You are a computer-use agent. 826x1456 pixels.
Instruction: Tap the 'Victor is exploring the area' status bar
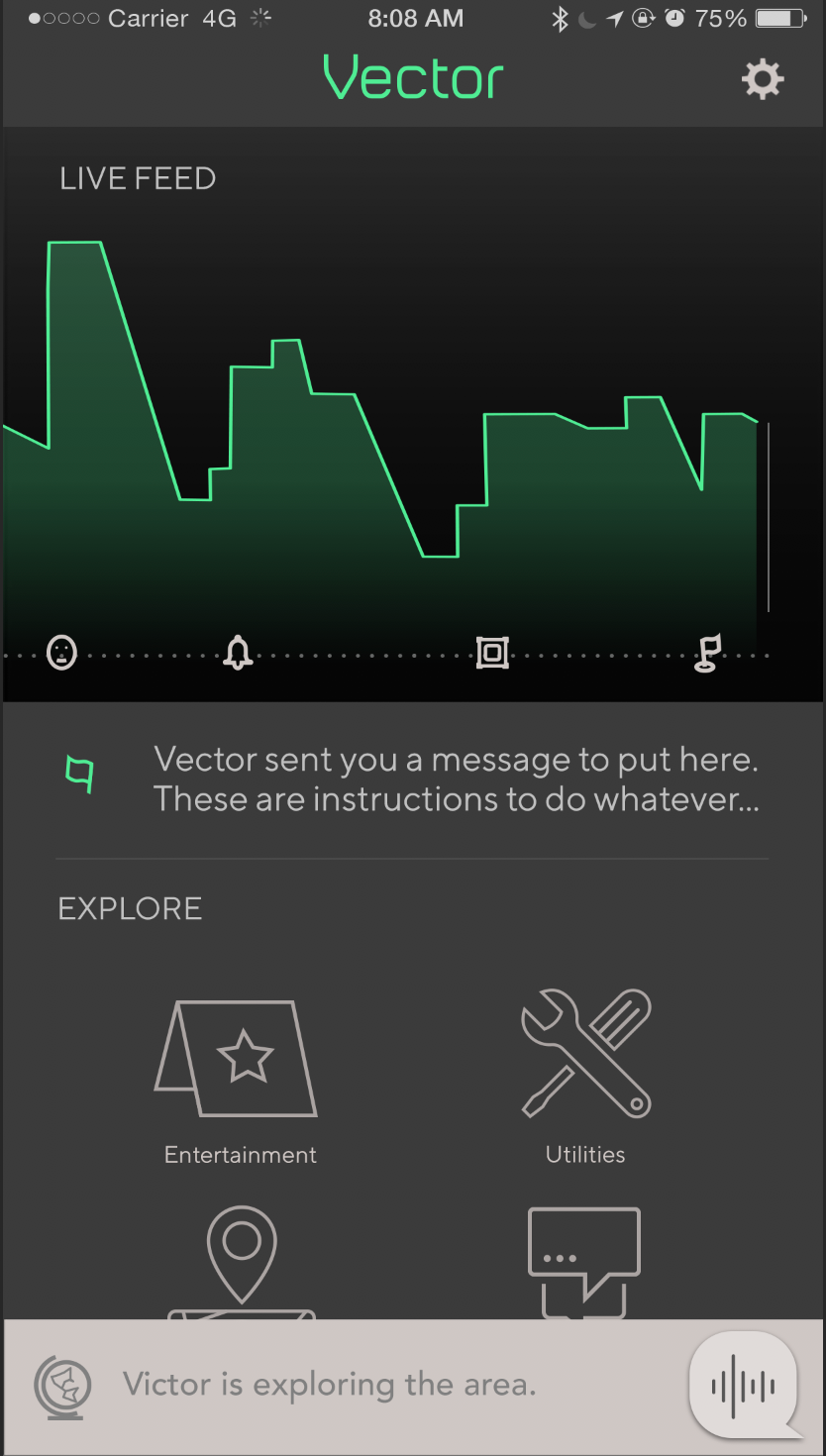click(413, 1385)
